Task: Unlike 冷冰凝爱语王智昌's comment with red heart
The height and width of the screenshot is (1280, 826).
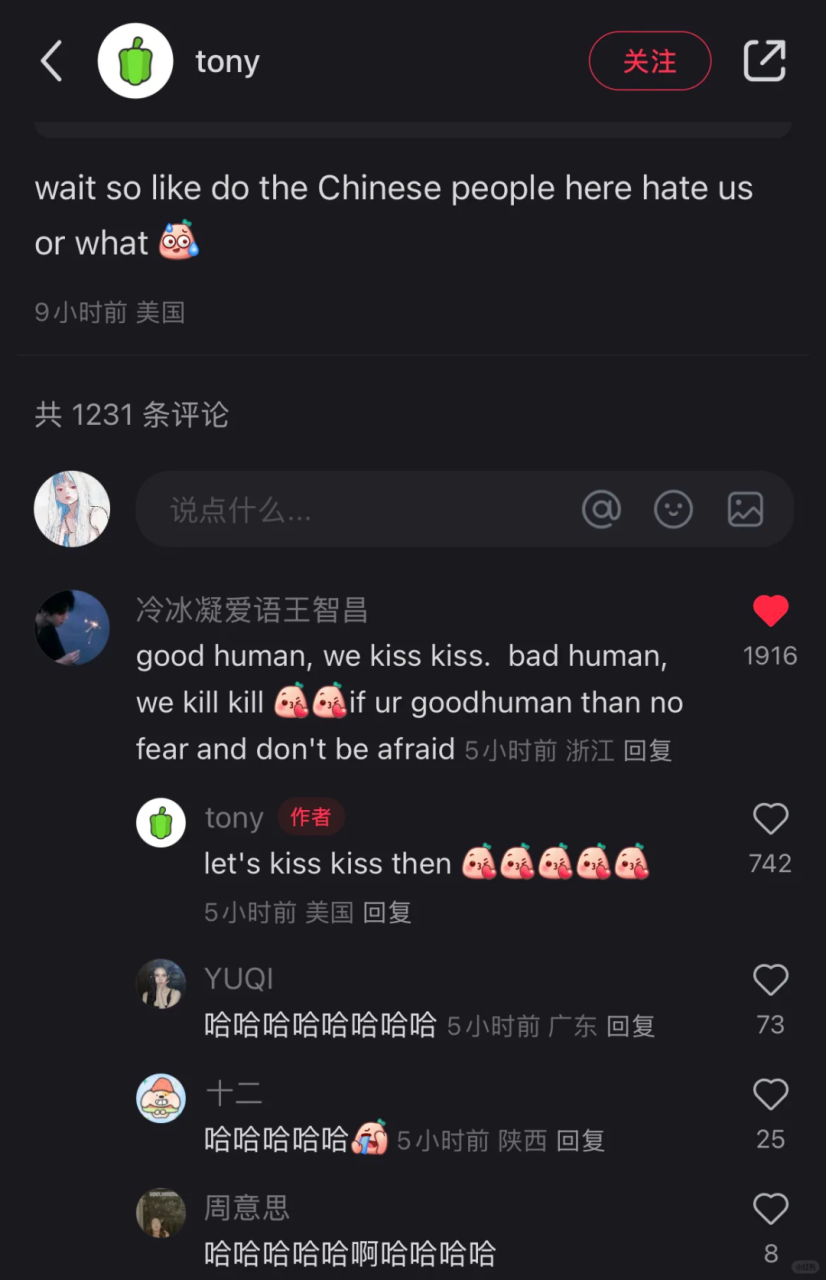Action: 770,611
